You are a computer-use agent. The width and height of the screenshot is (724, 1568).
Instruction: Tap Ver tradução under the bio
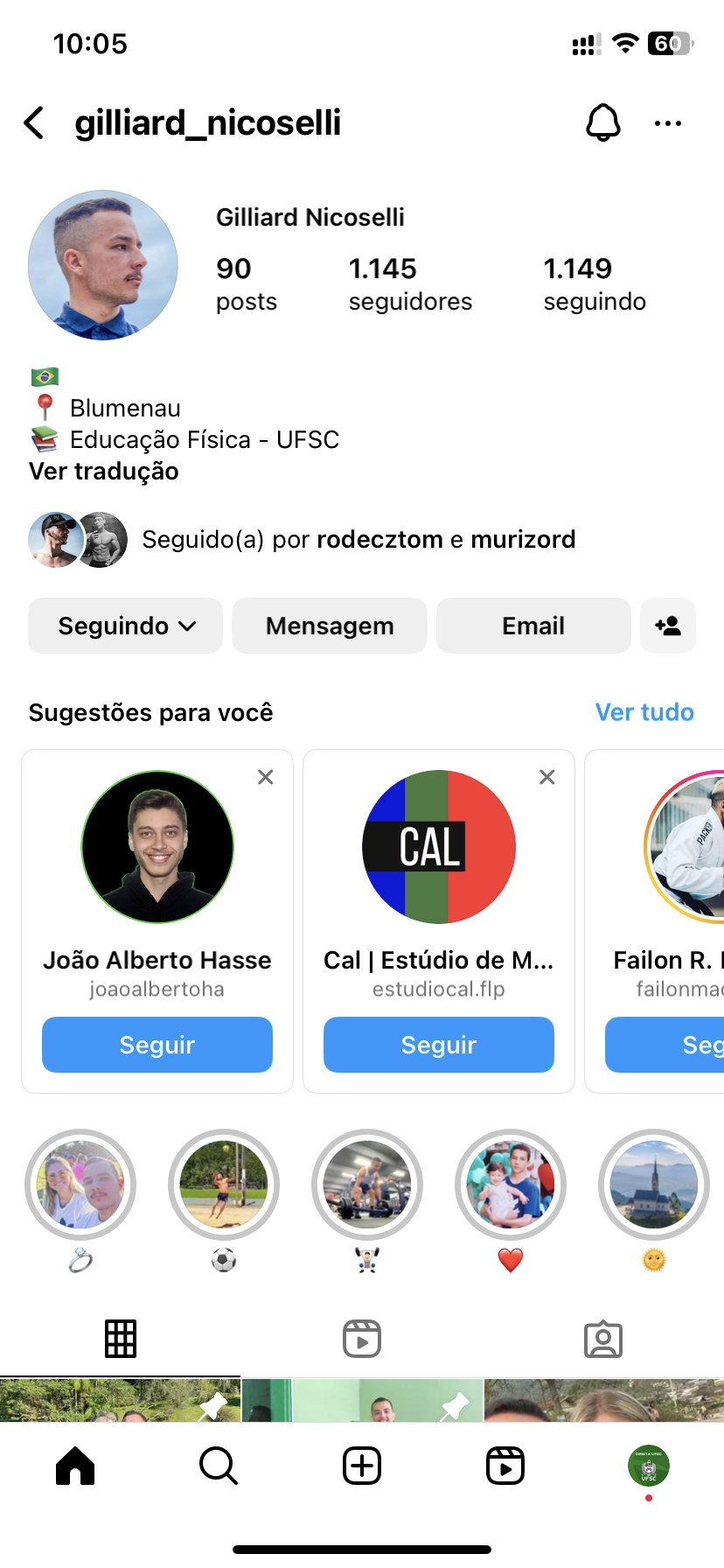pyautogui.click(x=104, y=472)
